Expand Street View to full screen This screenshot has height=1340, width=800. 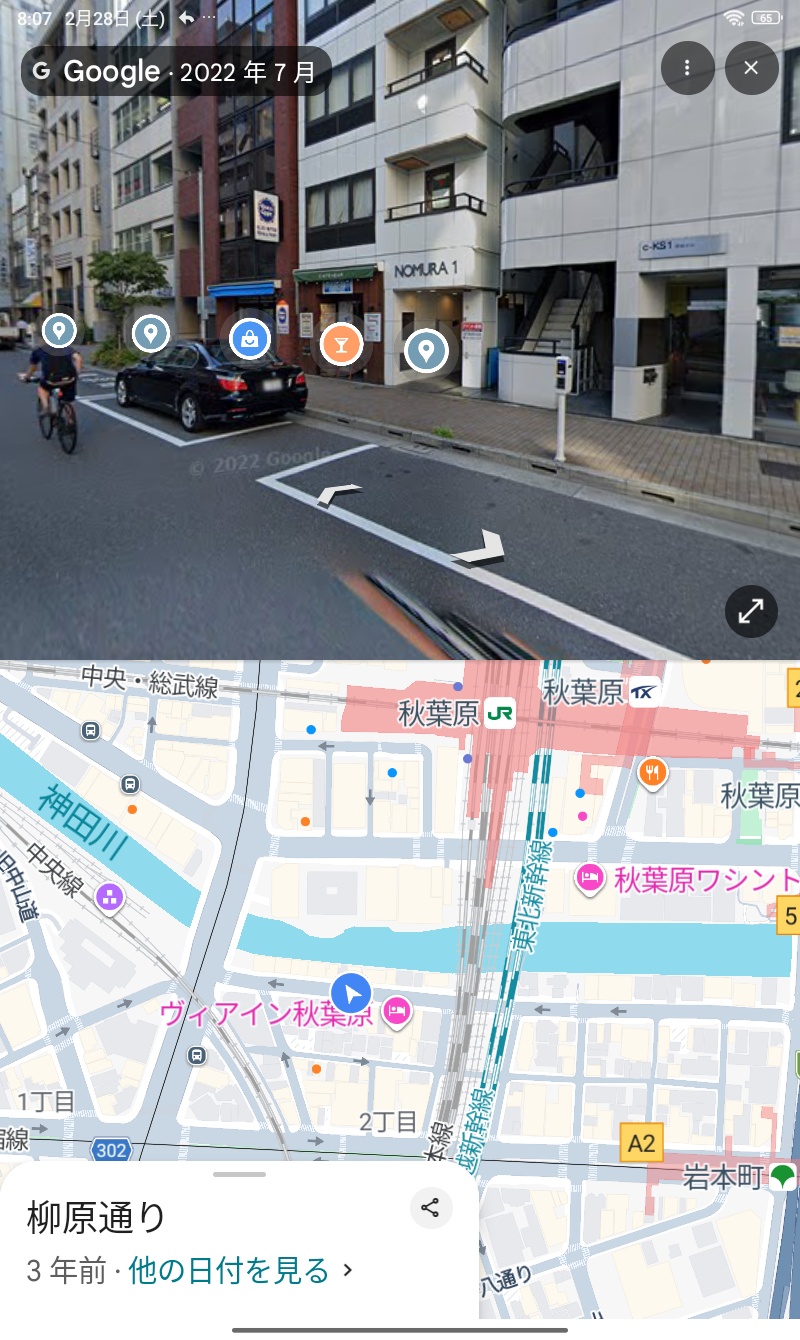tap(751, 611)
